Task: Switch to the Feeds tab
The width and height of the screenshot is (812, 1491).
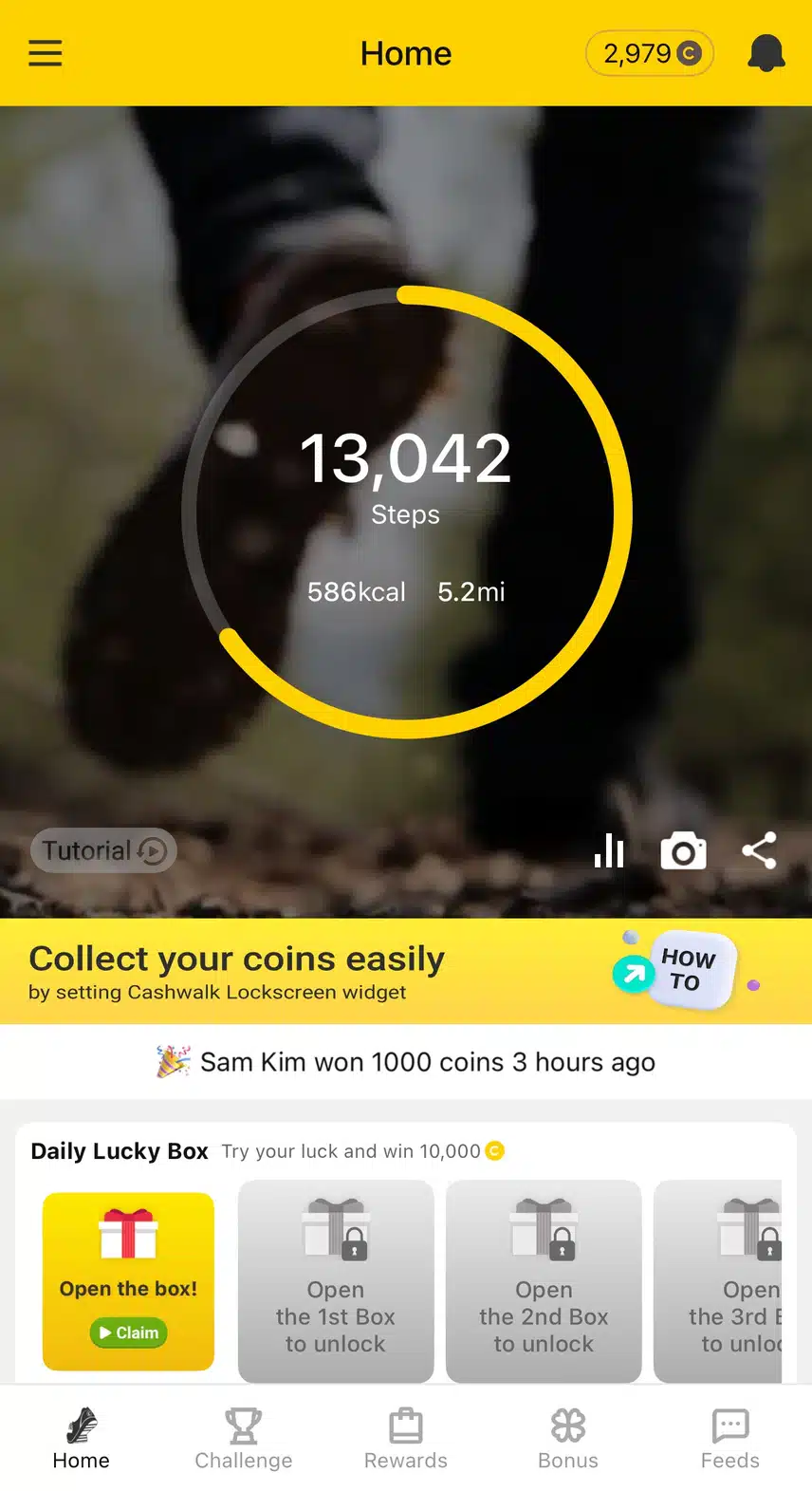Action: 729,1438
